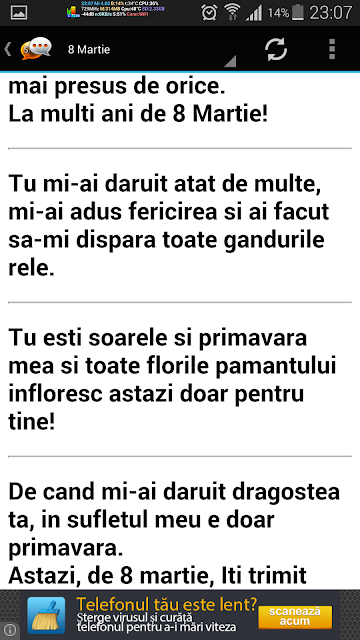Open the 8 Martie category dropdown
Viewport: 360px width, 640px height.
pos(151,50)
